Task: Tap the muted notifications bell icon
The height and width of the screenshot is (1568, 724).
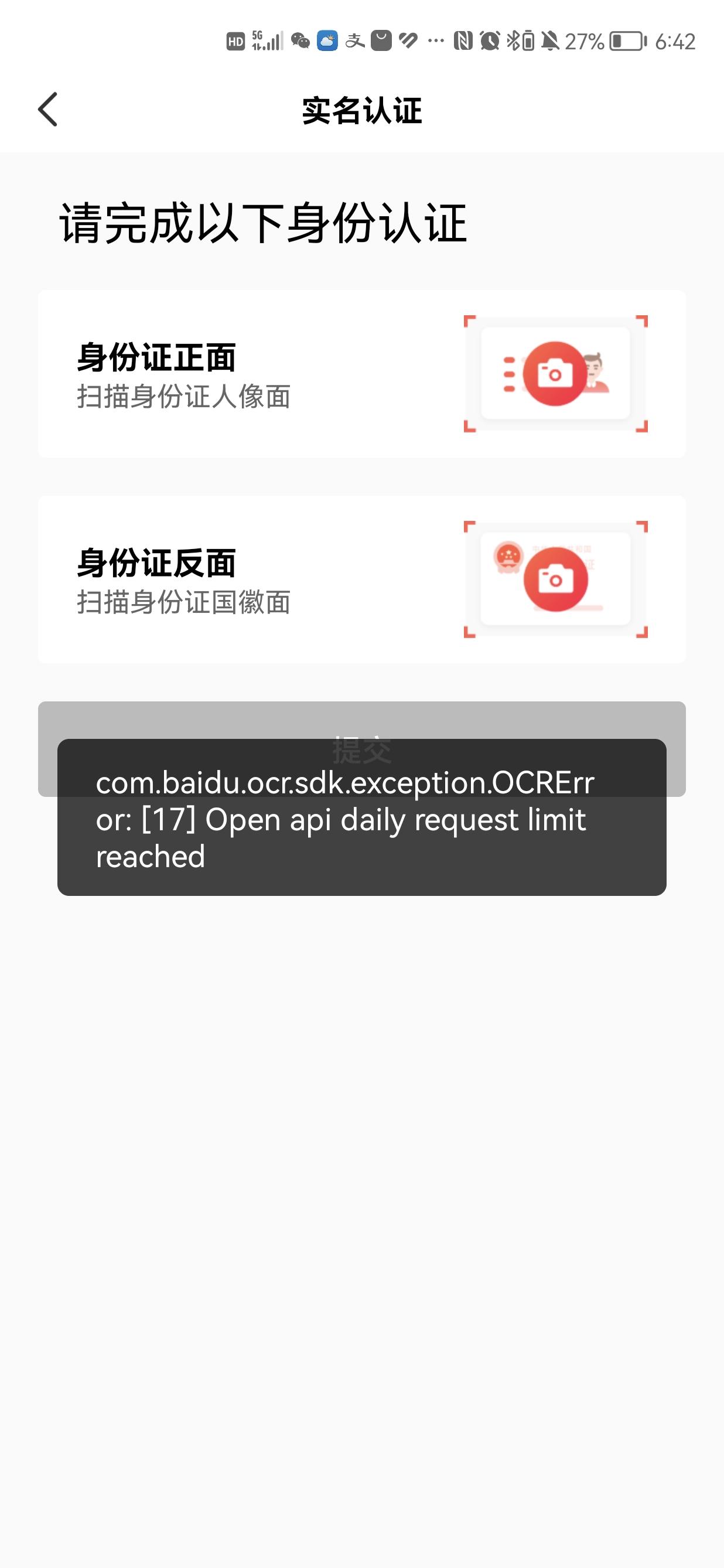Action: point(551,42)
